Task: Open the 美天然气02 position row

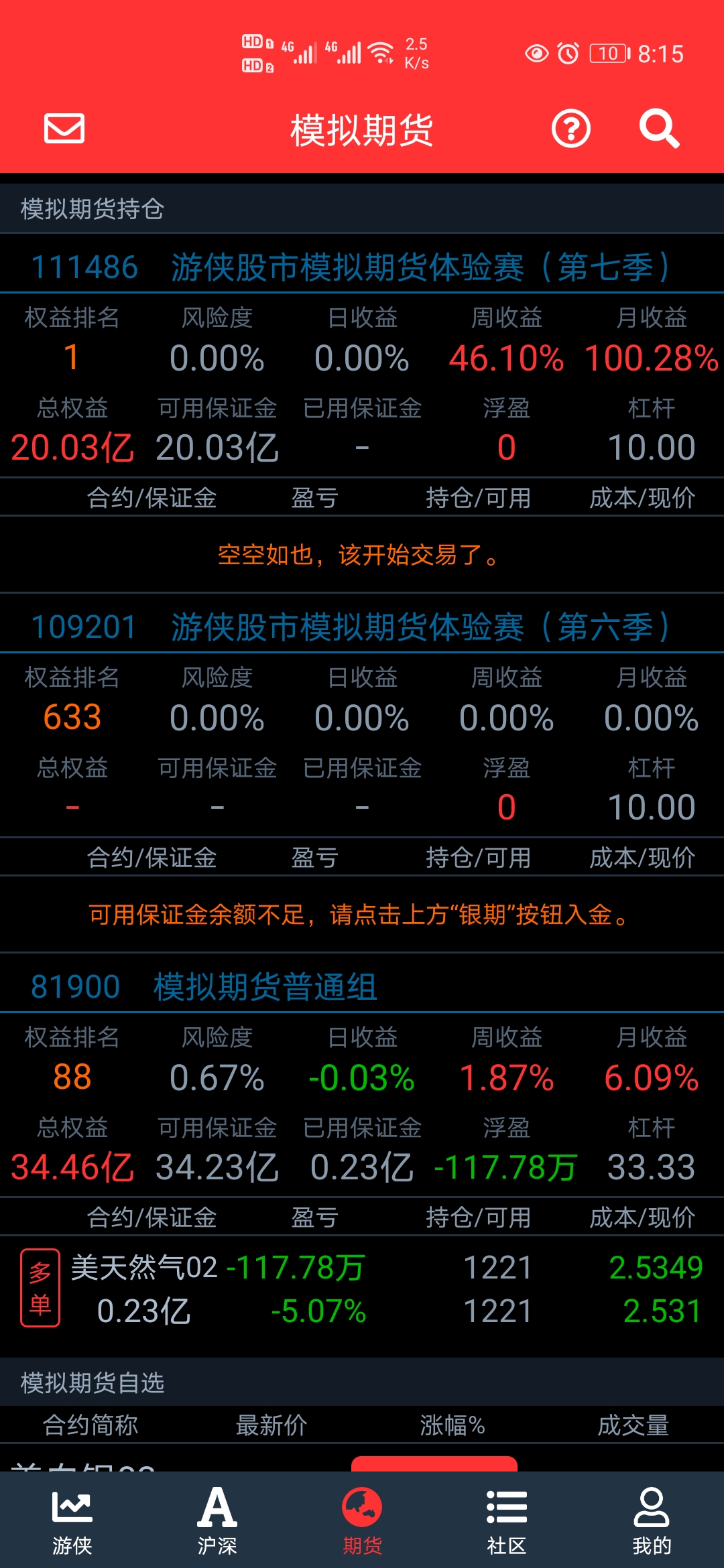Action: tap(362, 1289)
